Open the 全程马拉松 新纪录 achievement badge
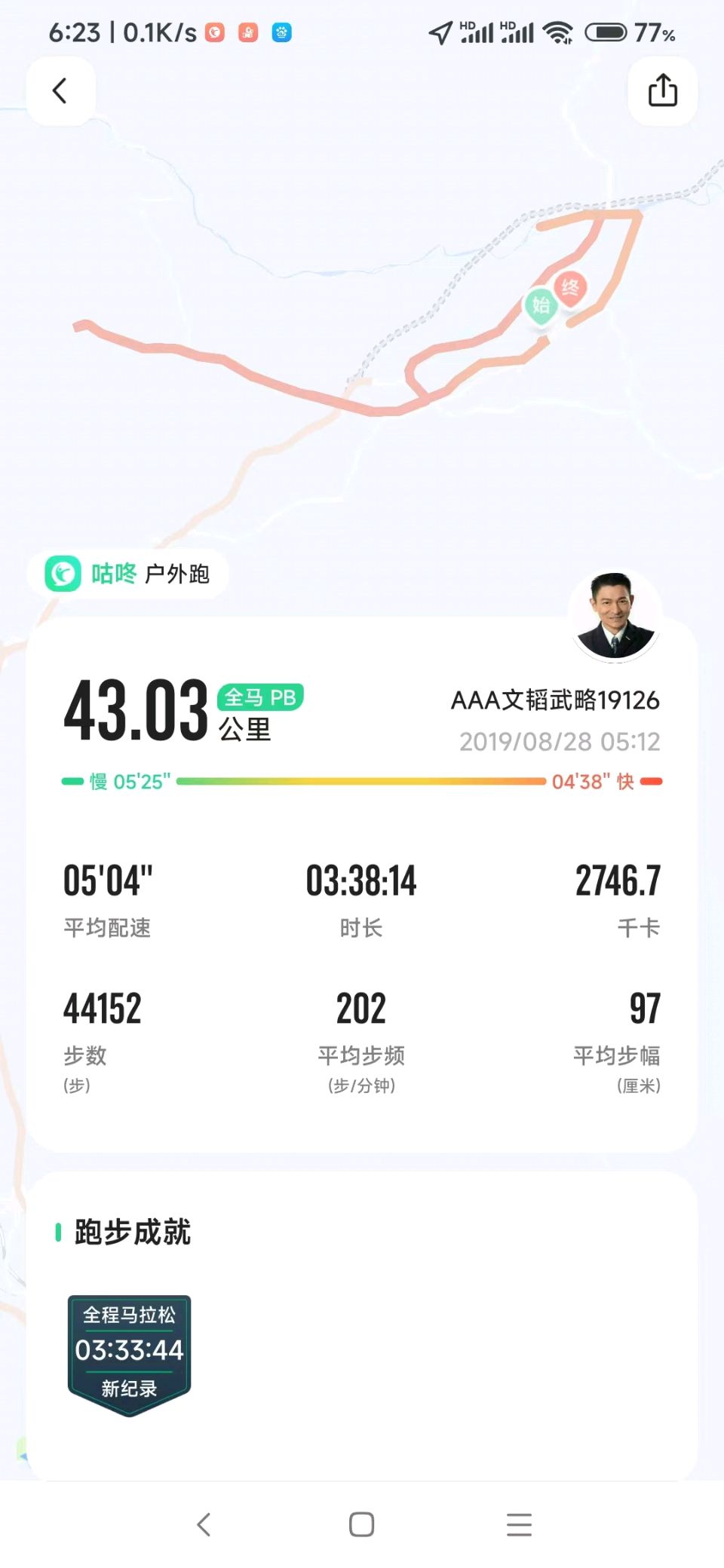724x1568 pixels. coord(129,1354)
